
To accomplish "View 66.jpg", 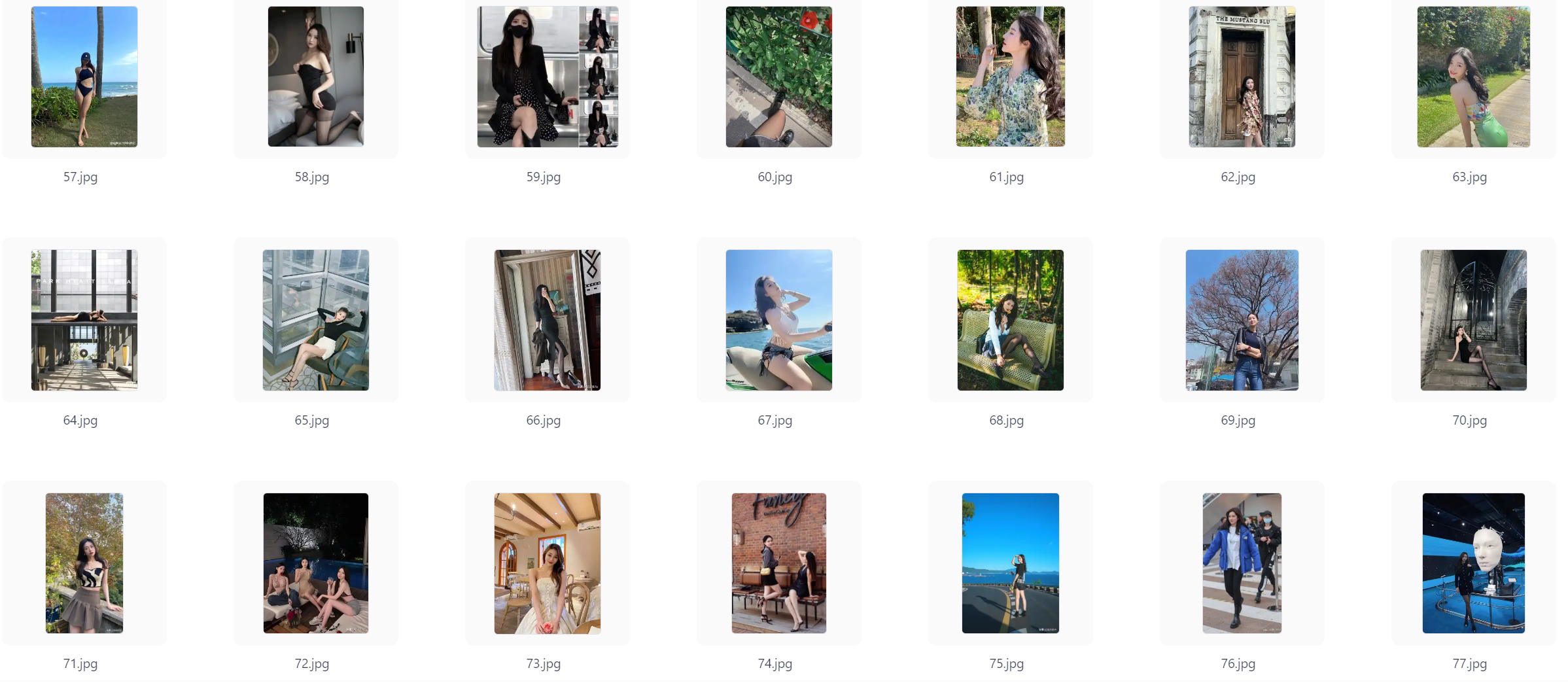I will [548, 320].
